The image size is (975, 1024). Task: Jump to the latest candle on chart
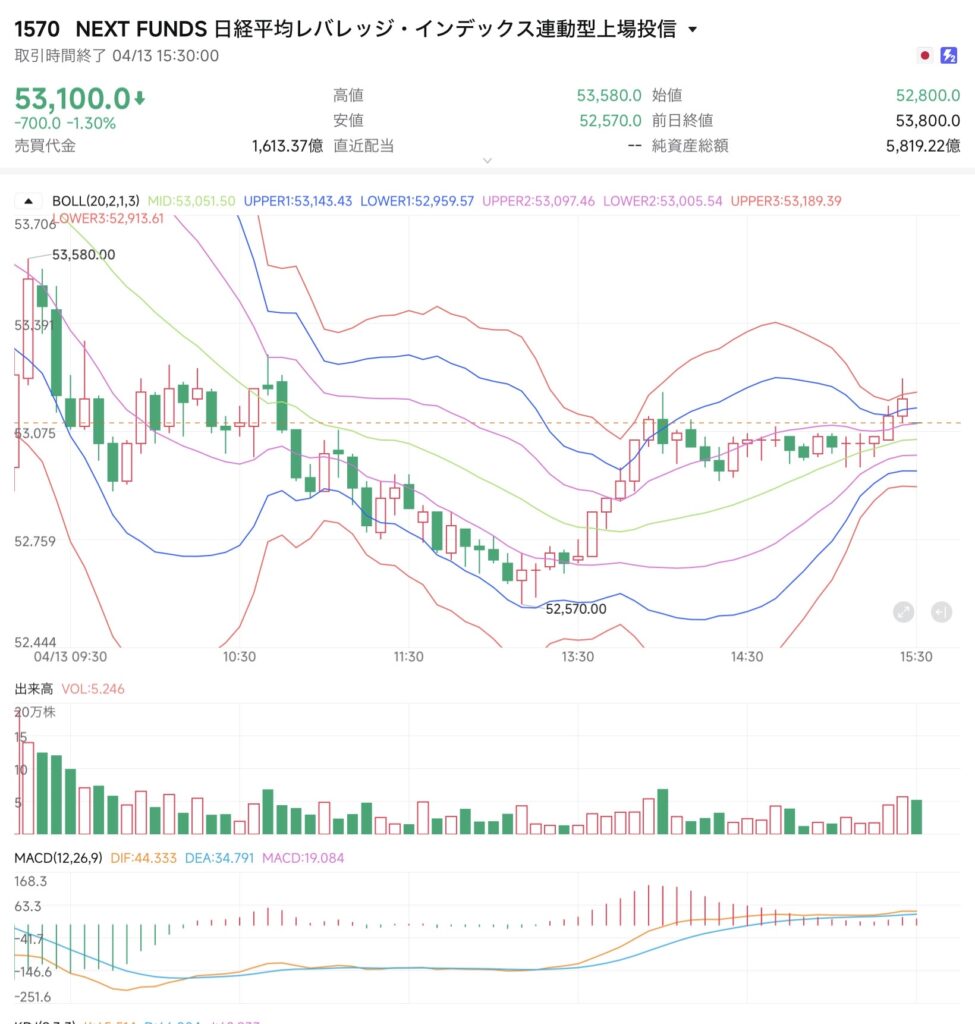[940, 612]
